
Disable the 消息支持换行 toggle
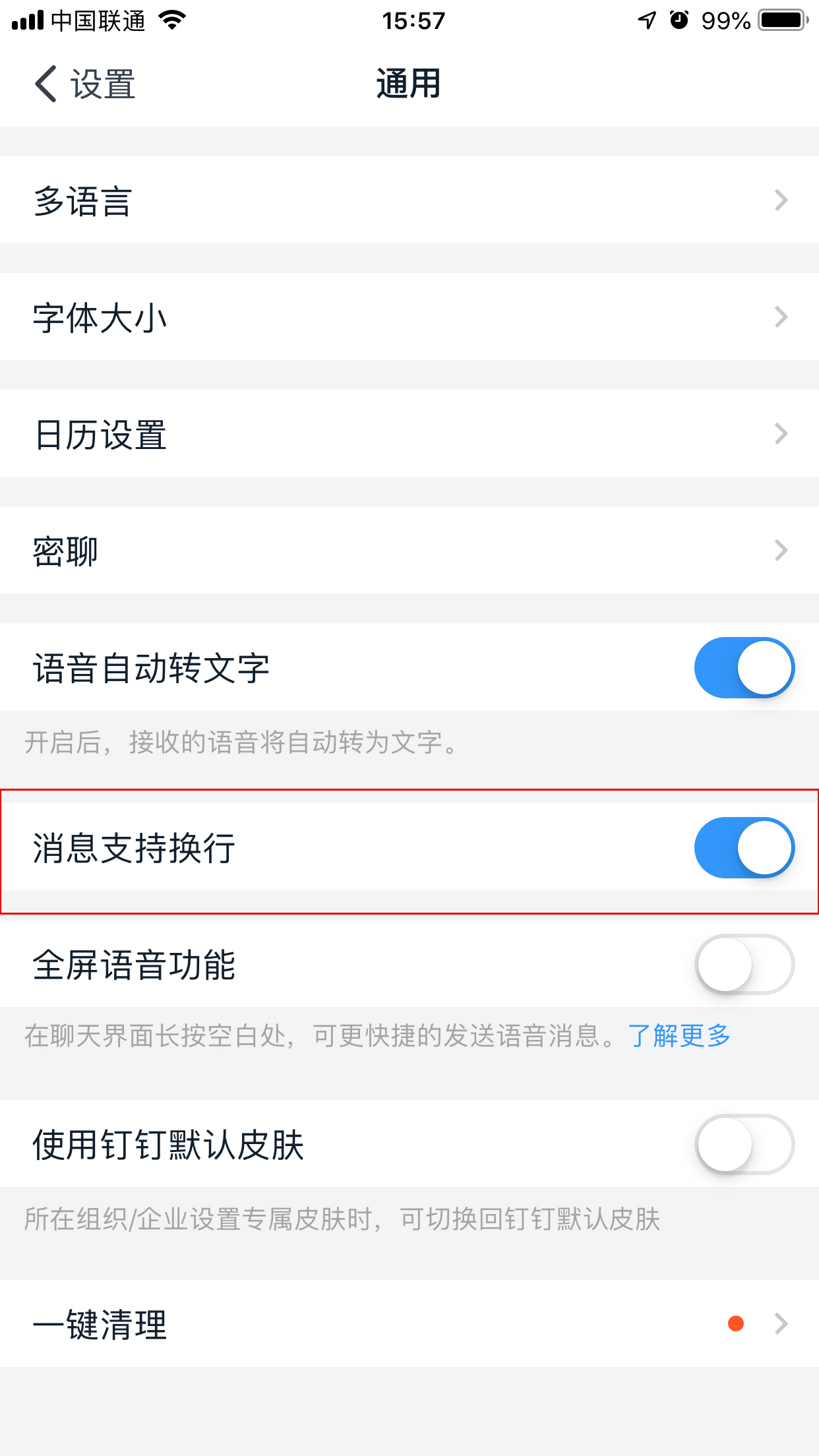tap(743, 848)
